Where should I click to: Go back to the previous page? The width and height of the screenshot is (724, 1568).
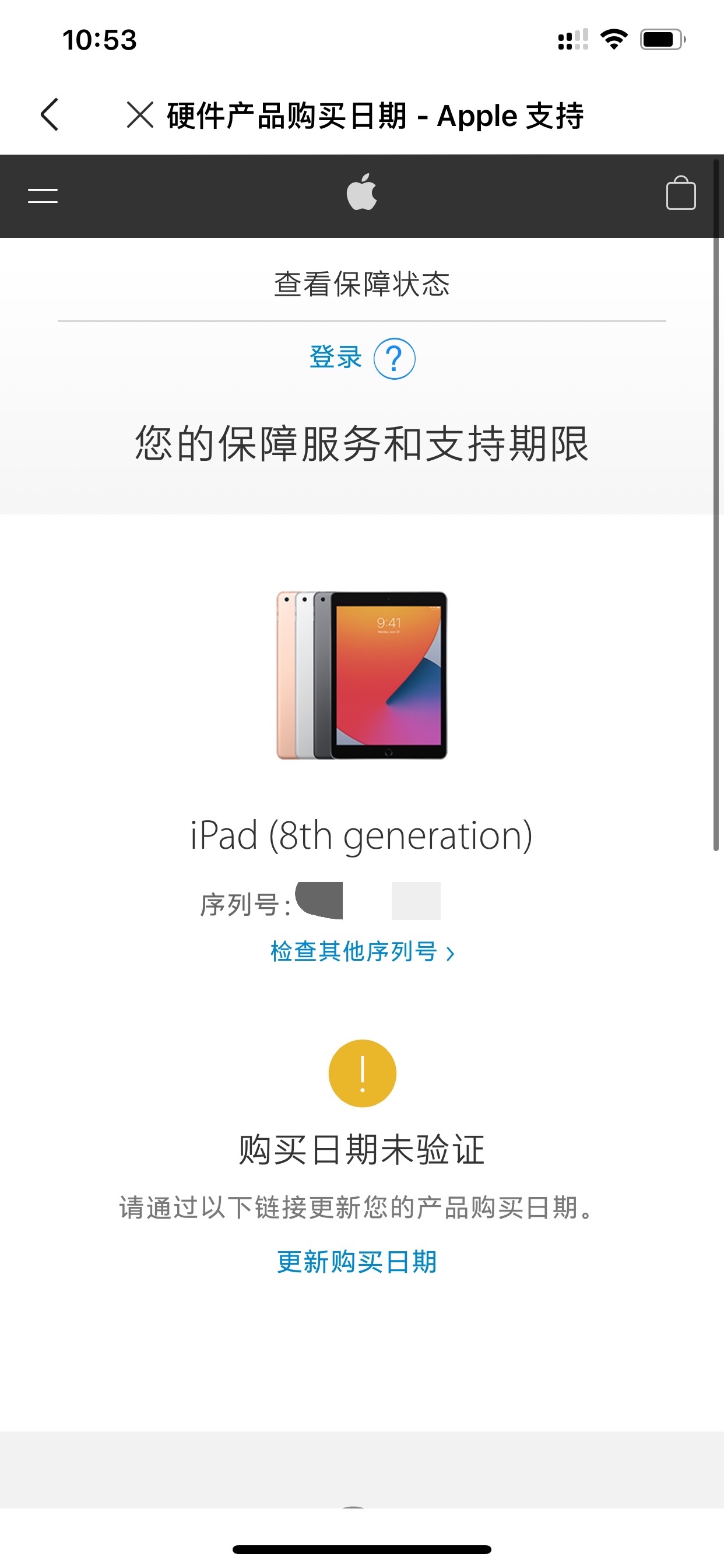click(50, 114)
